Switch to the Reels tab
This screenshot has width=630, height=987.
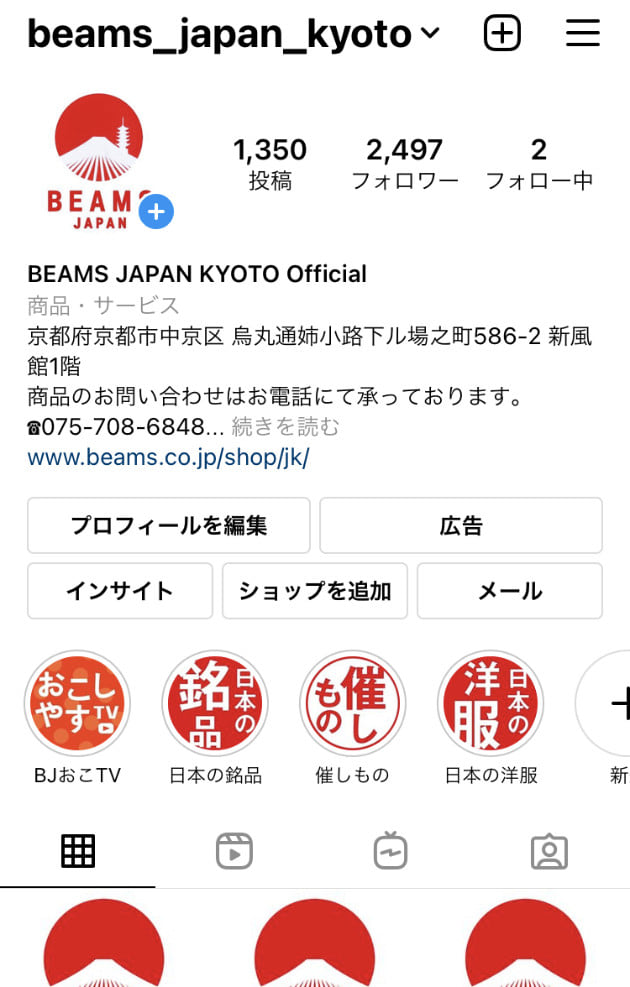(234, 851)
